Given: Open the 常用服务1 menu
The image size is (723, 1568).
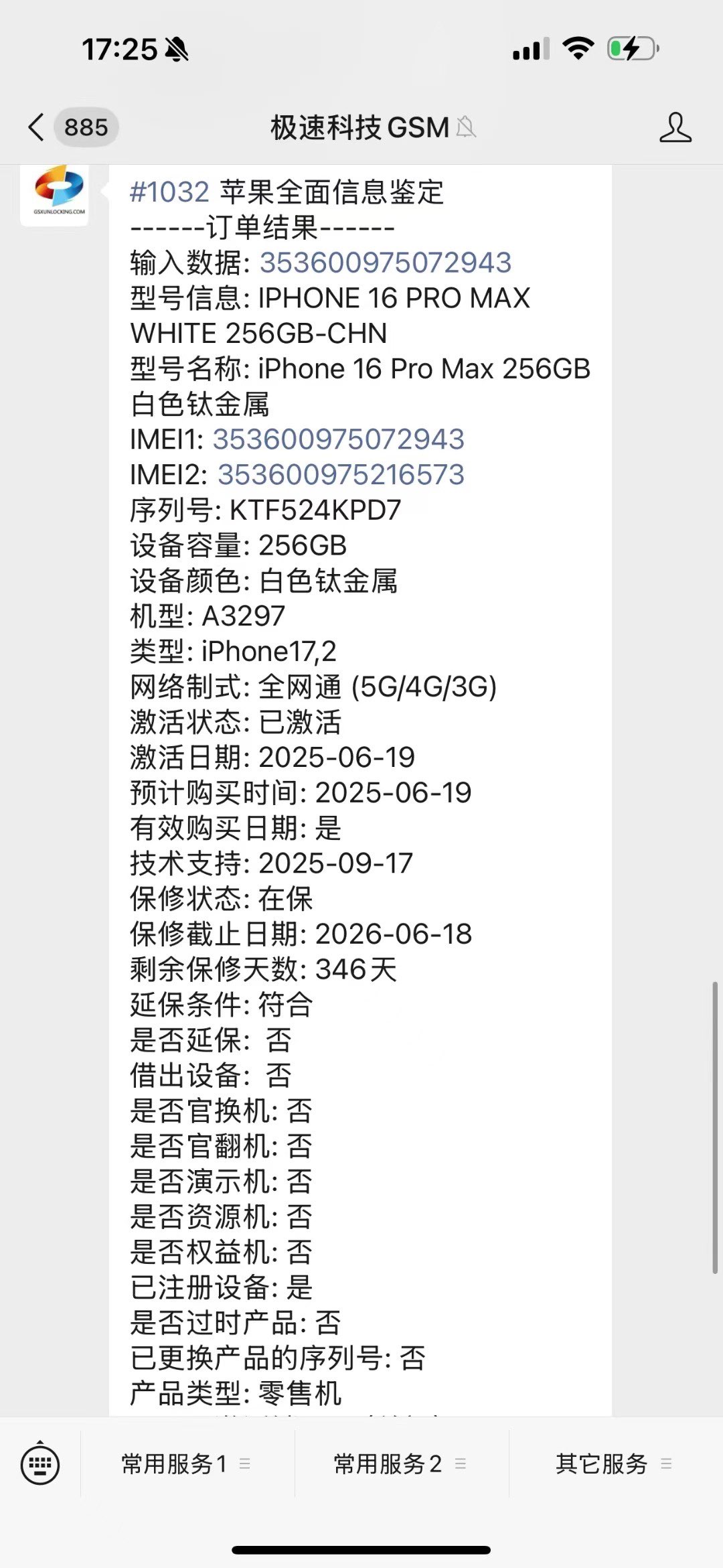Looking at the screenshot, I should pos(187,1464).
